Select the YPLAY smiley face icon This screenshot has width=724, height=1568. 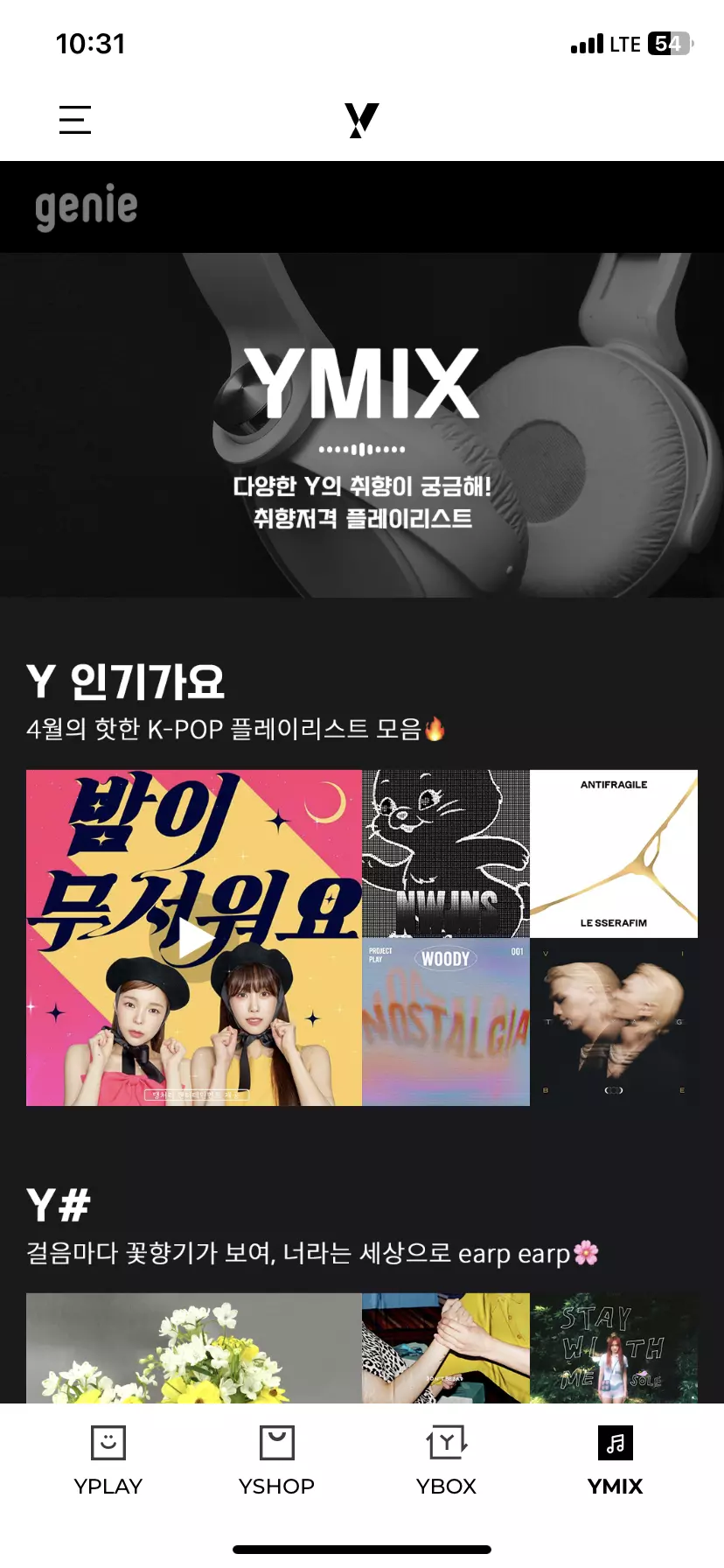point(107,1442)
